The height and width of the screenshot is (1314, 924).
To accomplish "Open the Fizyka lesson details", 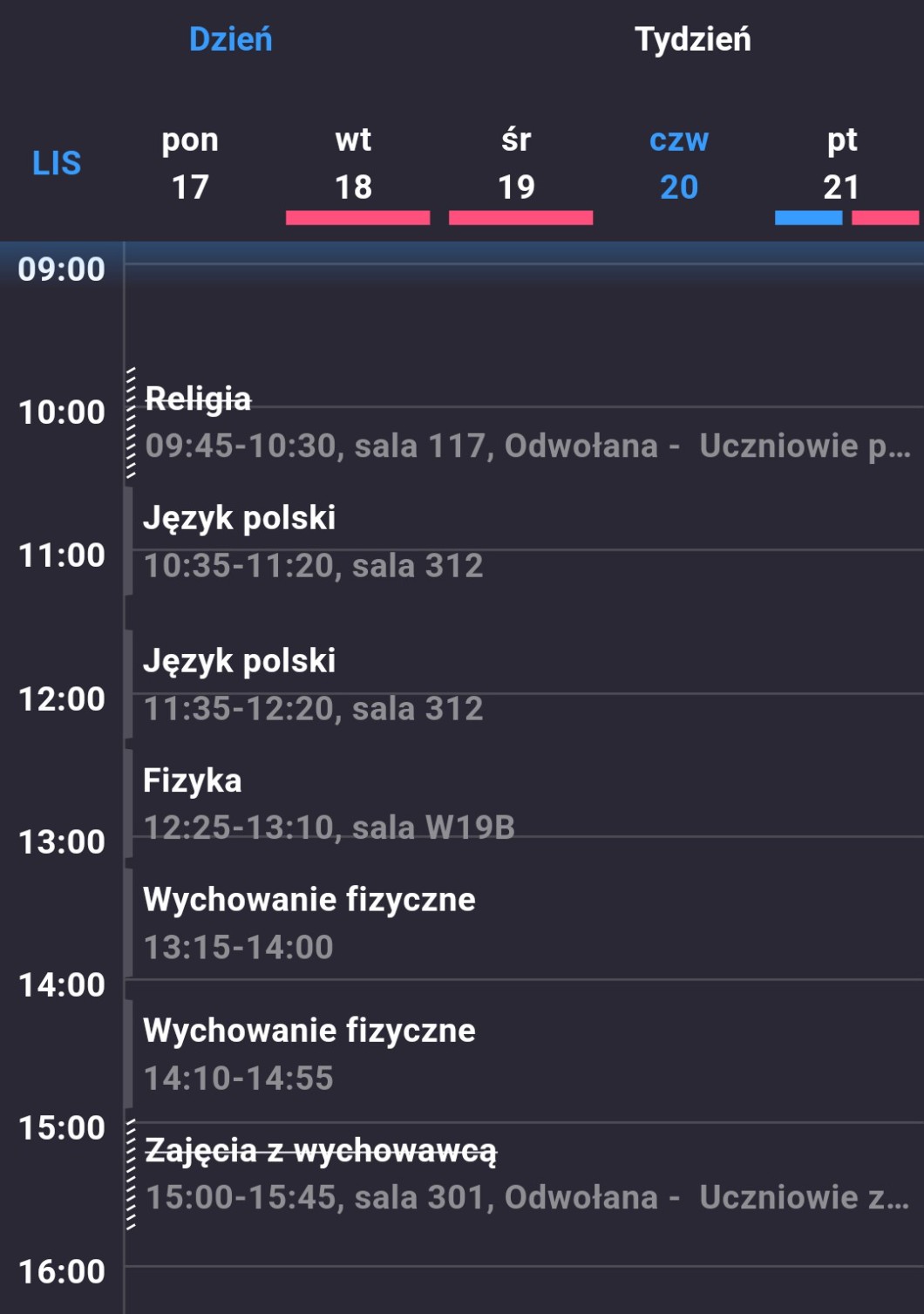I will 523,803.
